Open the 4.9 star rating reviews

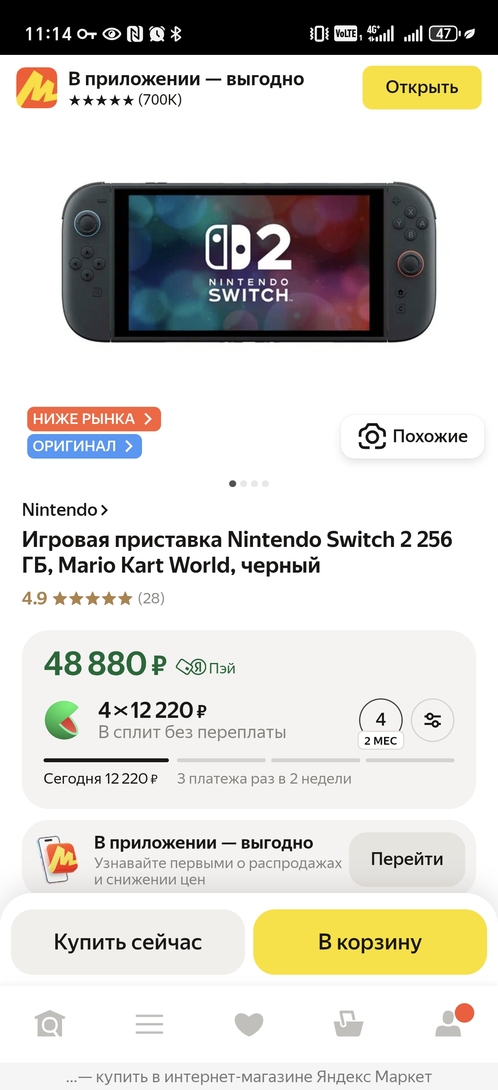pyautogui.click(x=93, y=598)
